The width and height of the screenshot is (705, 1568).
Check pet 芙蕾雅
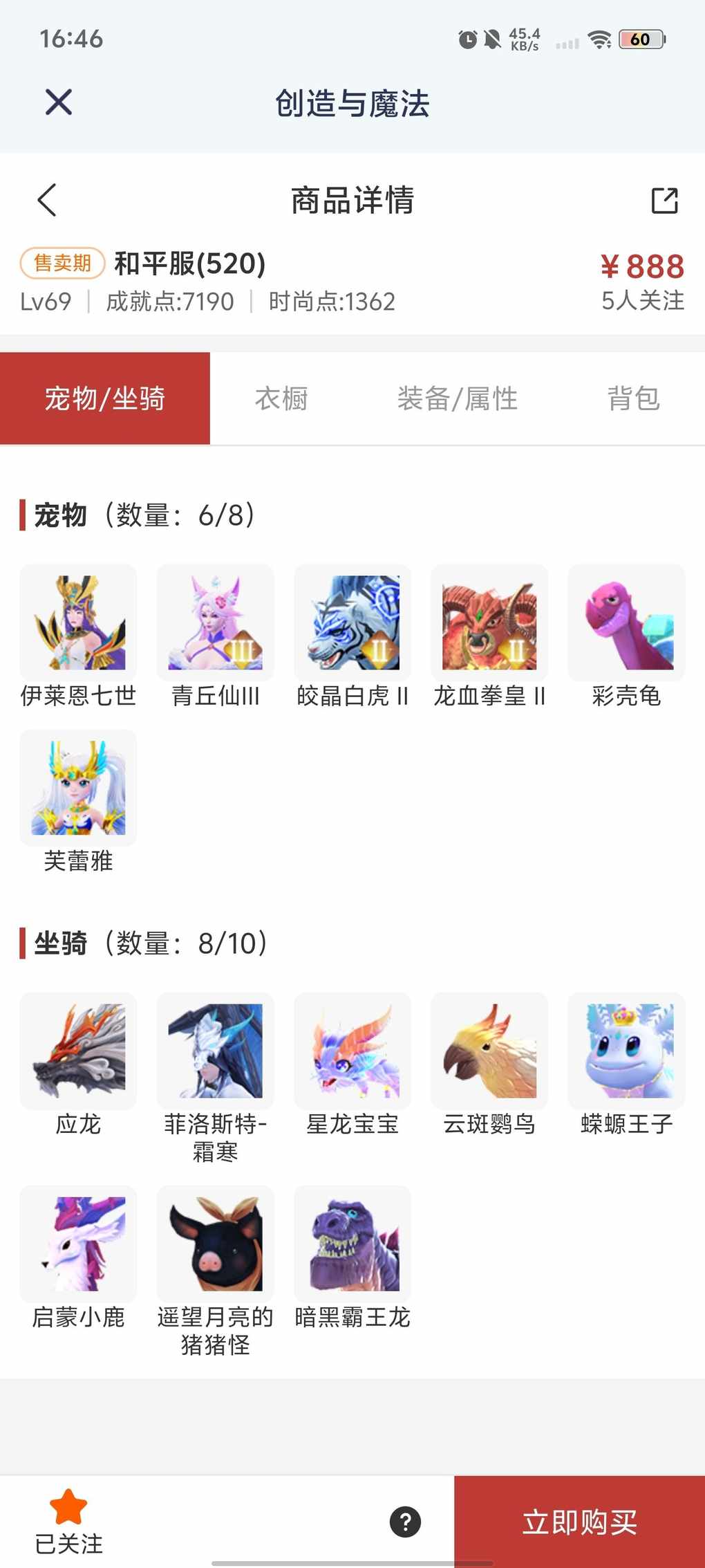(78, 788)
